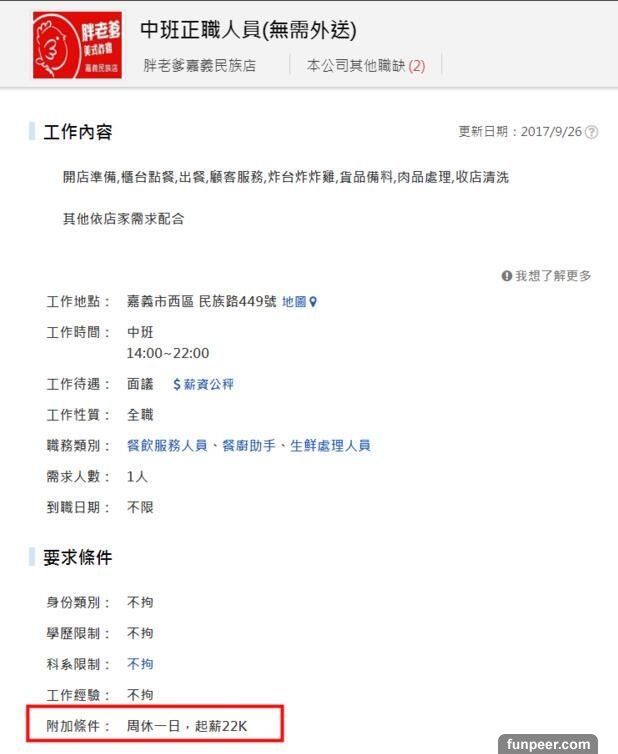618x754 pixels.
Task: Open the 生鮮處理人員 job category
Action: [330, 446]
